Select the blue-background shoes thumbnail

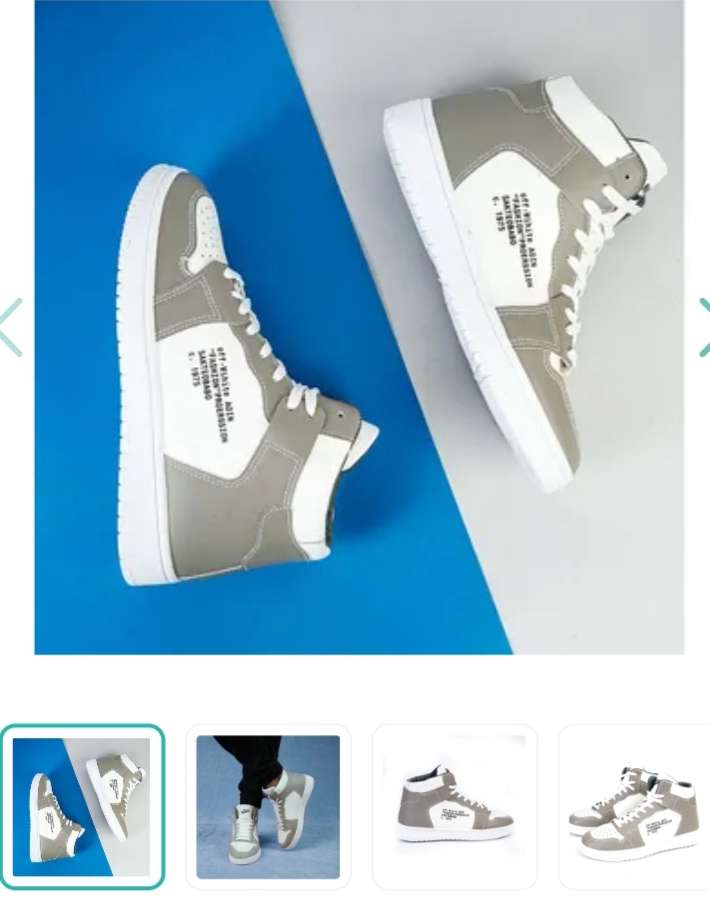[82, 806]
